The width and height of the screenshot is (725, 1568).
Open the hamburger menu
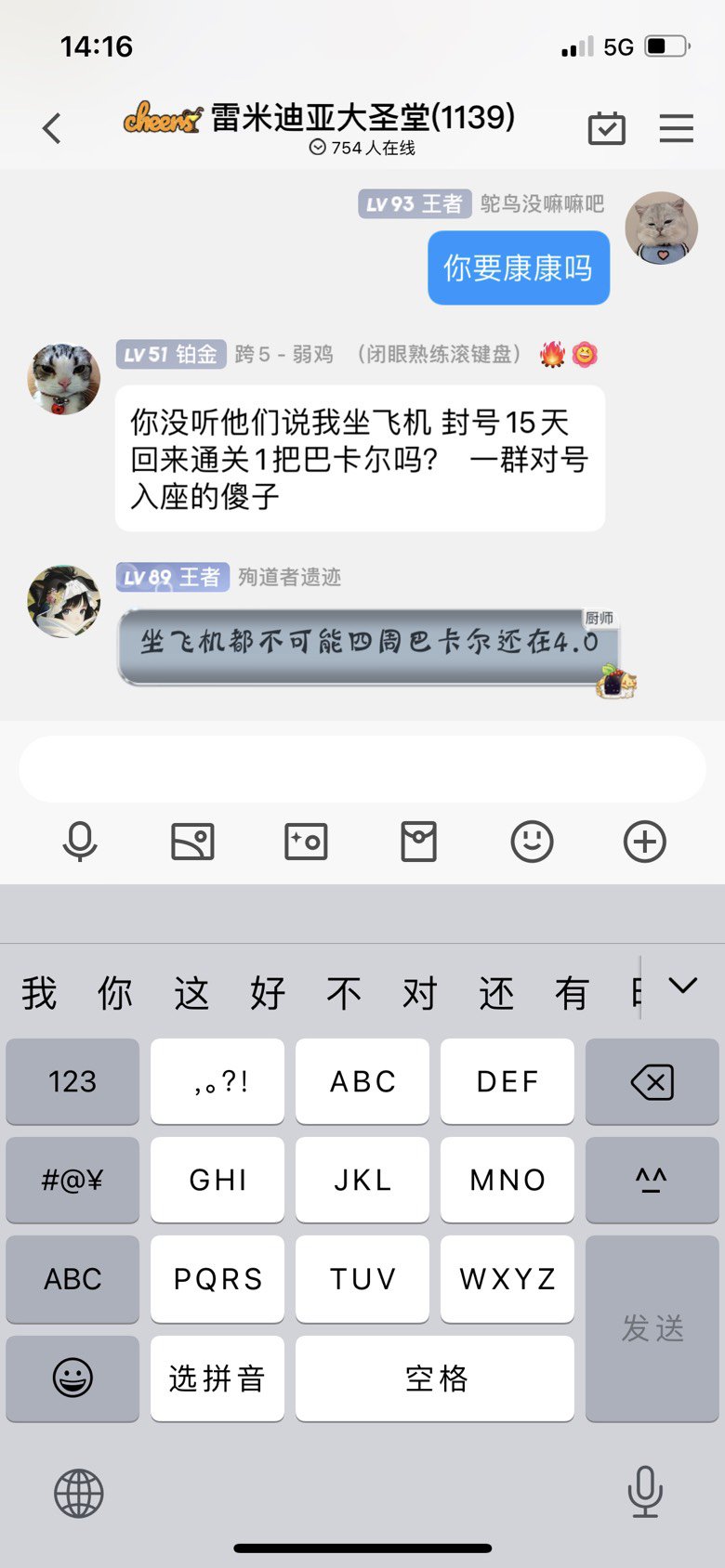(677, 128)
